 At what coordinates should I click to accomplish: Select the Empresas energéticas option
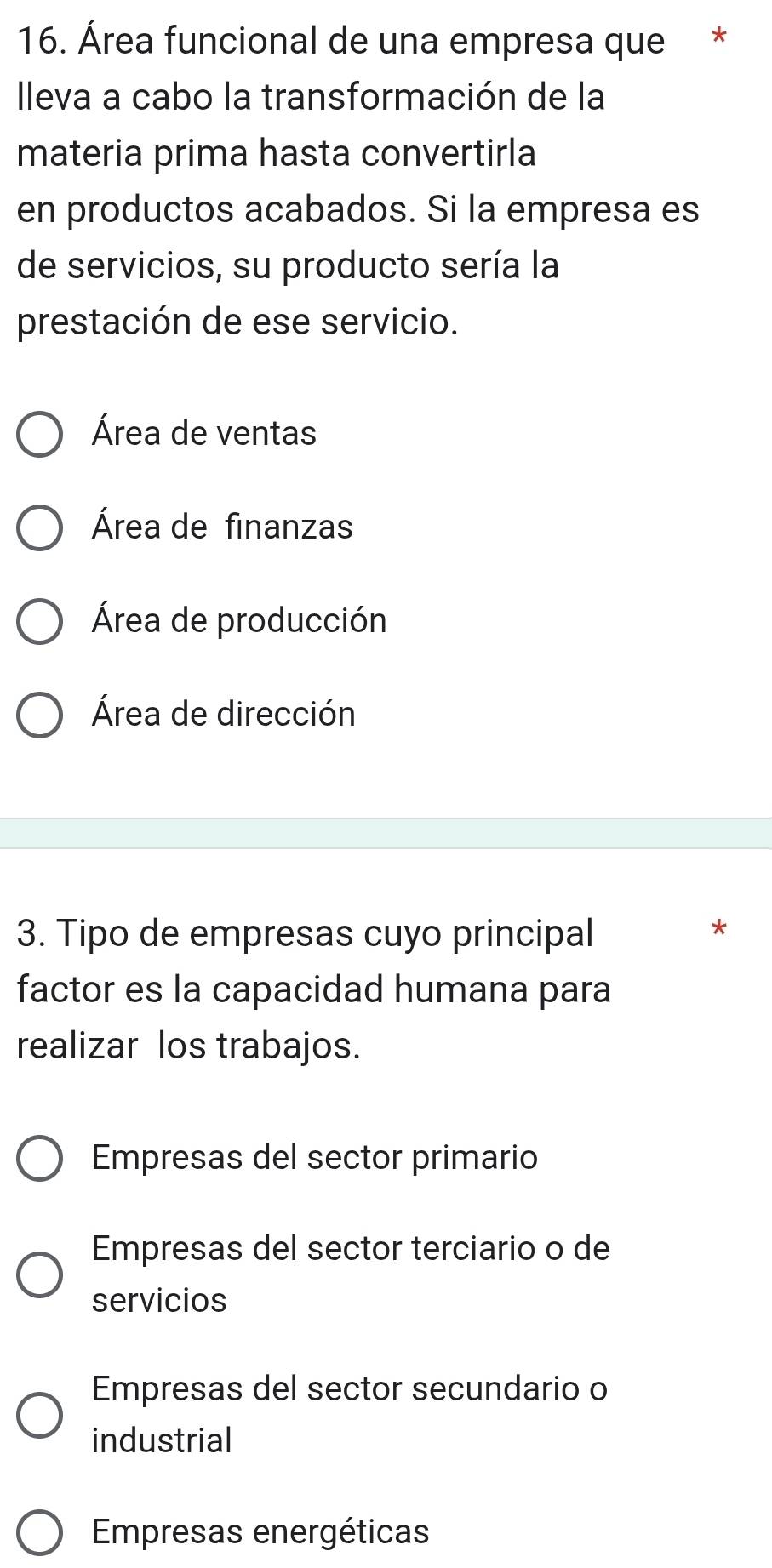(39, 1533)
